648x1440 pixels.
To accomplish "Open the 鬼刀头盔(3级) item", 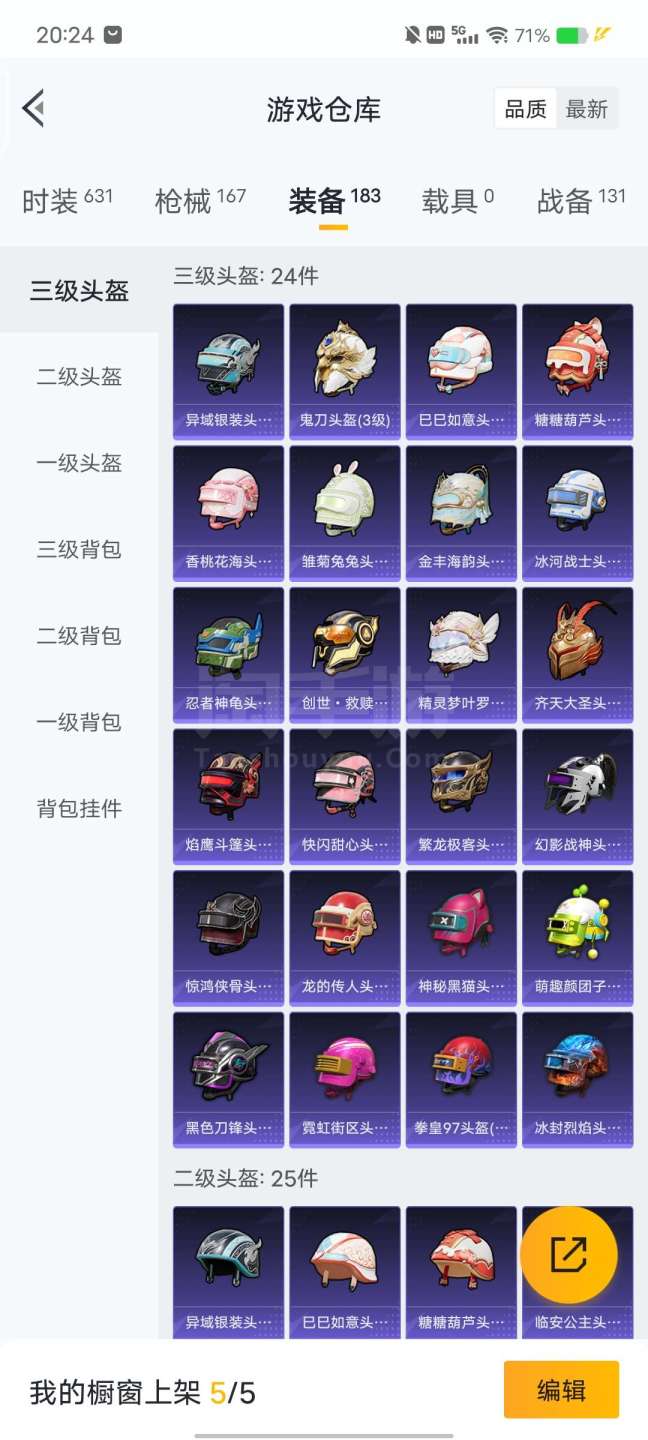I will tap(345, 372).
